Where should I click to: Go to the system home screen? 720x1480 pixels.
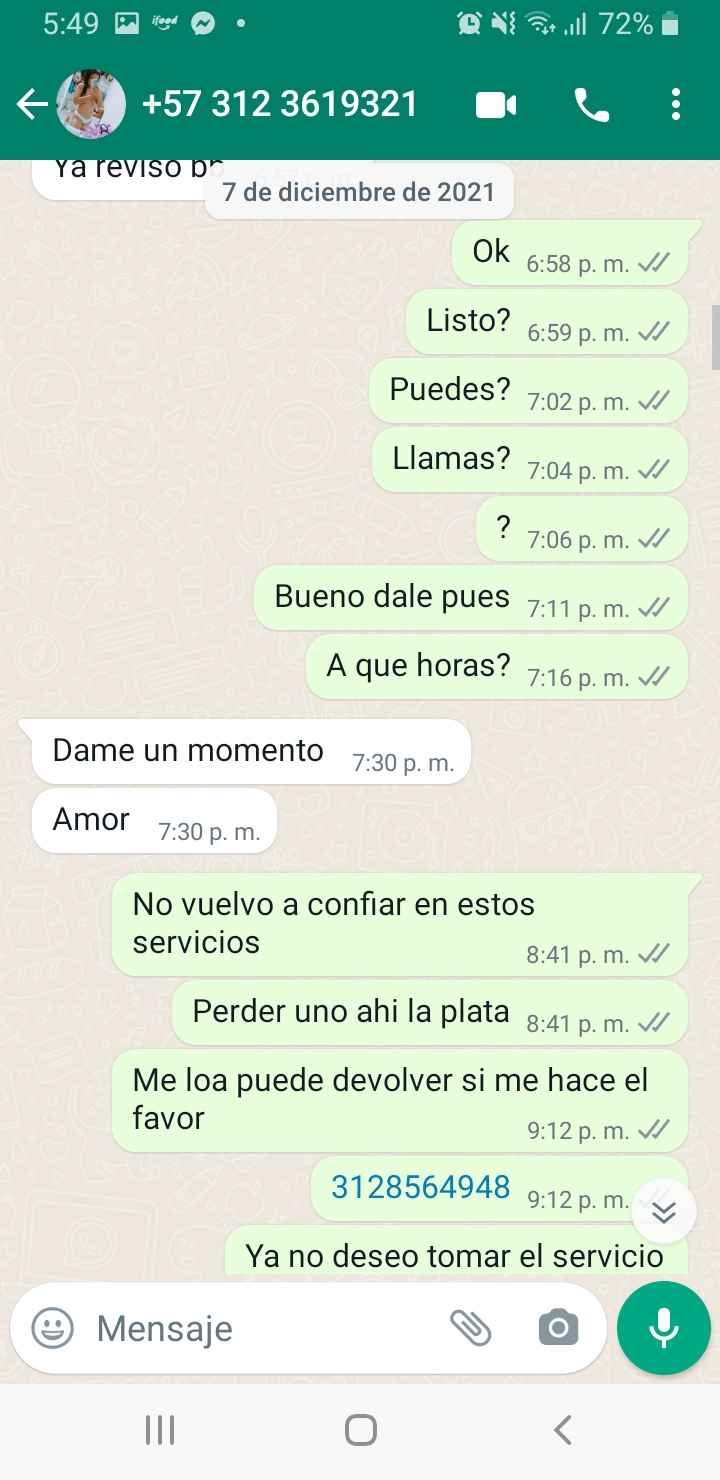[x=360, y=1430]
